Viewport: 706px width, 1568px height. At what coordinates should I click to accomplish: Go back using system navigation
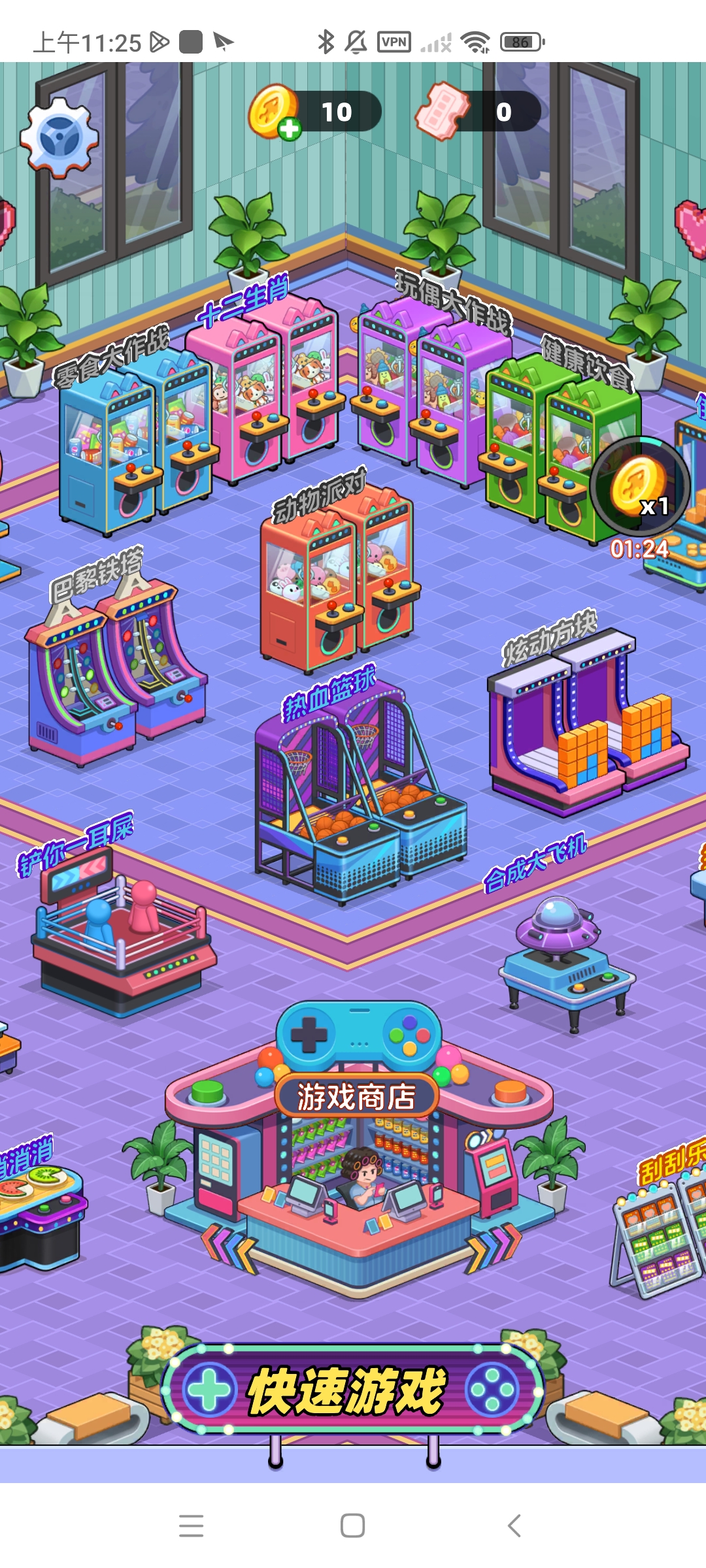click(514, 1526)
